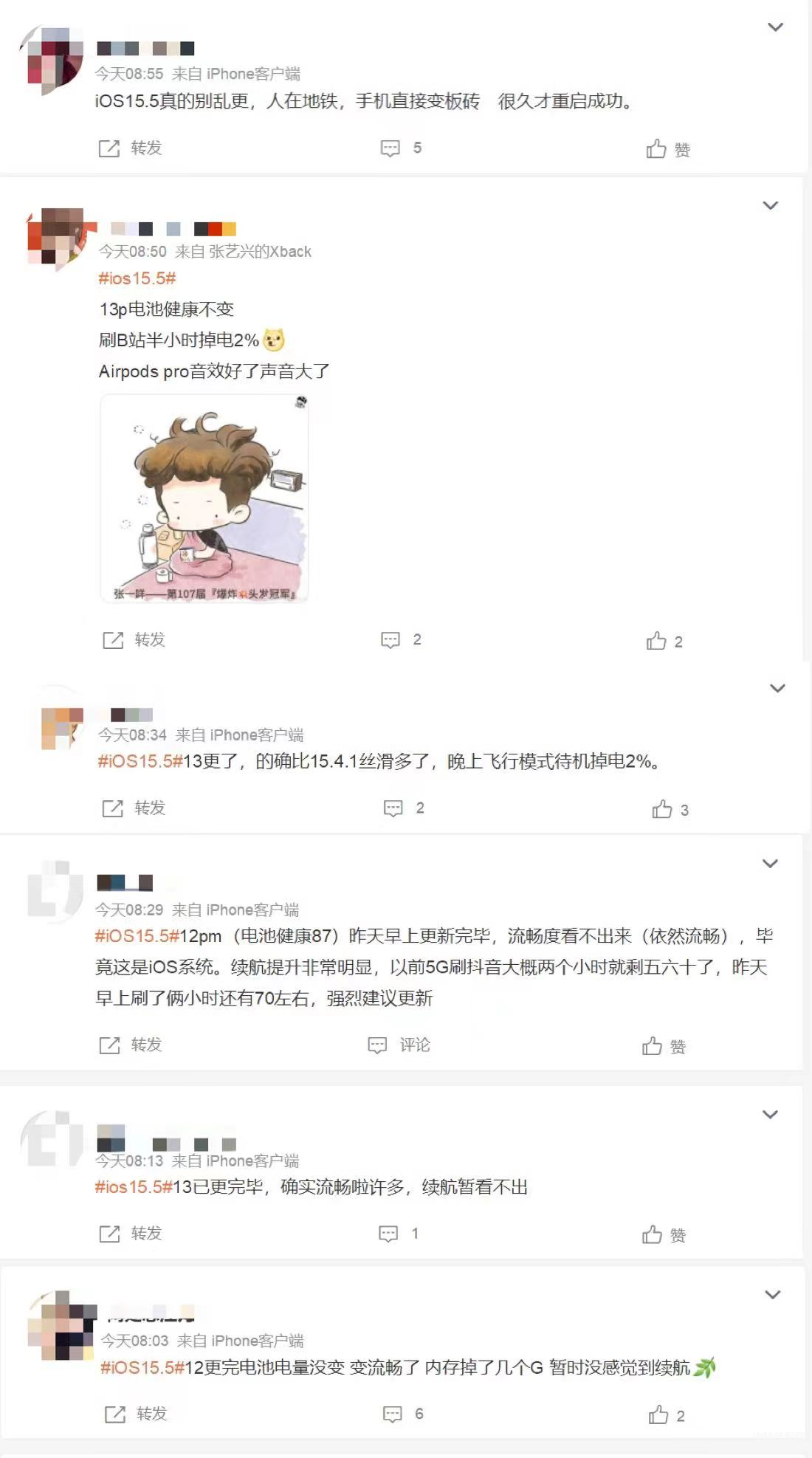View the cartoon image in the 08:50 post
Screen dimensions: 812x1458
coord(204,498)
